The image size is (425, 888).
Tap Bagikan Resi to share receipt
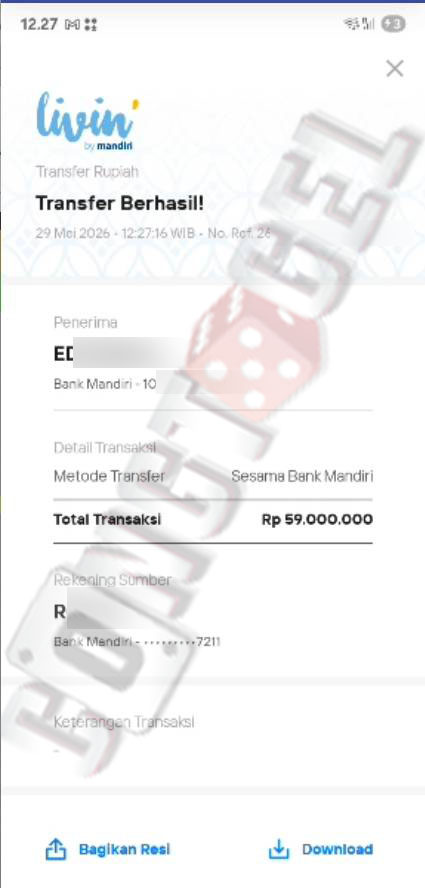108,849
